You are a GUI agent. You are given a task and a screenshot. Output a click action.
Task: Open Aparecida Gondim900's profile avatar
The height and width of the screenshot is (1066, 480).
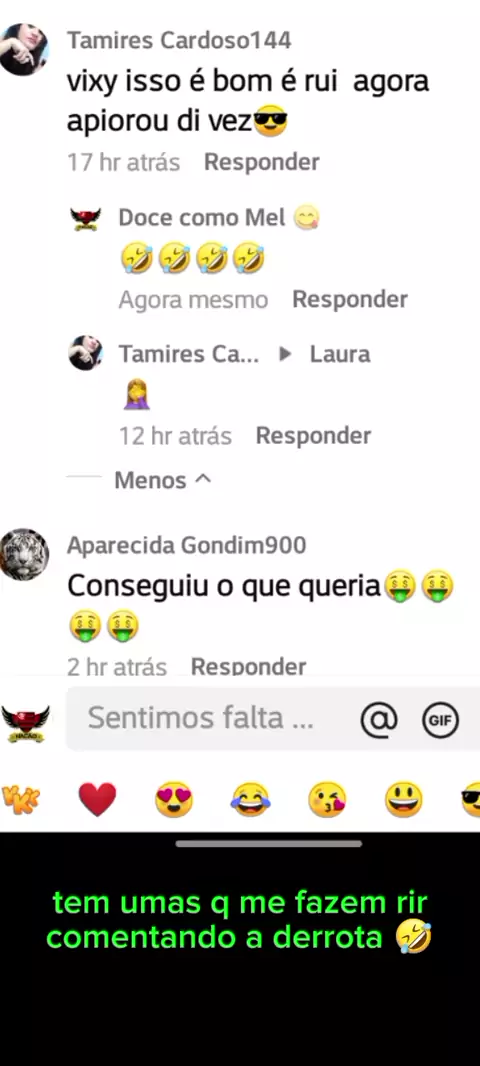pos(24,554)
